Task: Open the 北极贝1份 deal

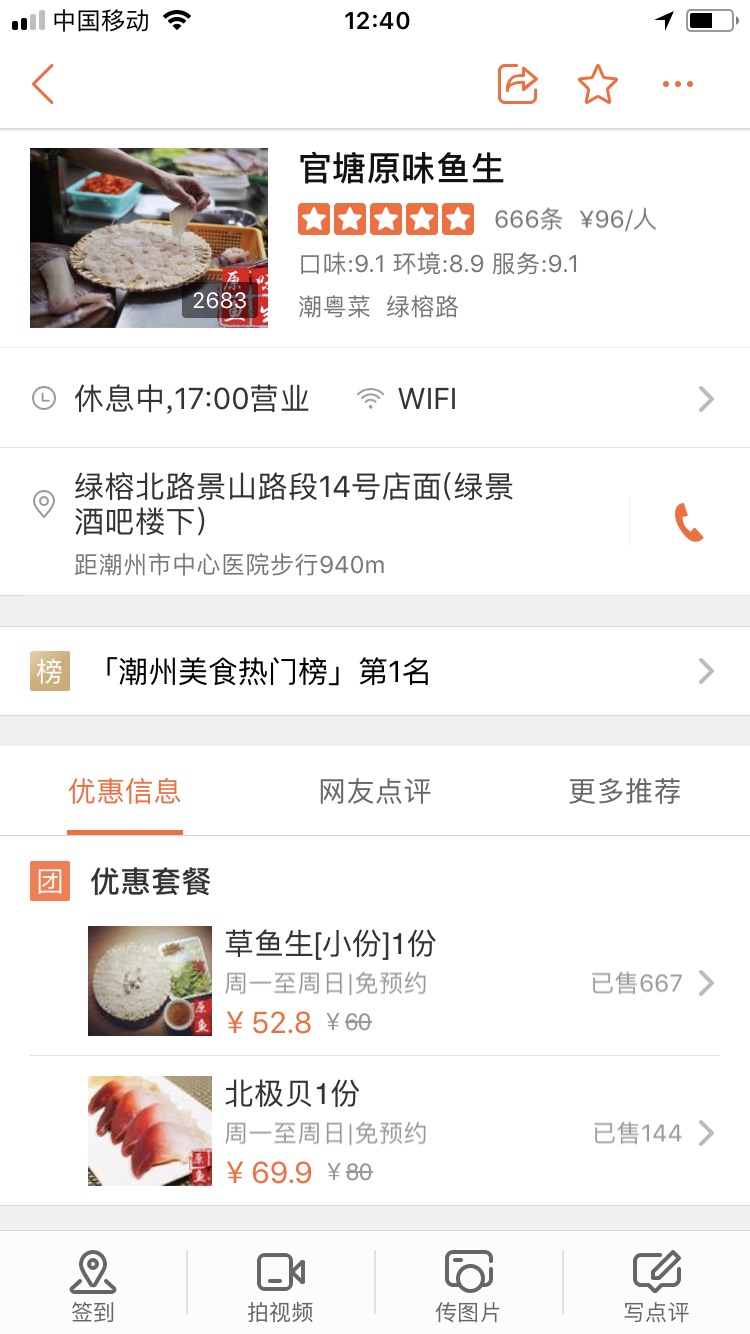Action: [x=400, y=1132]
